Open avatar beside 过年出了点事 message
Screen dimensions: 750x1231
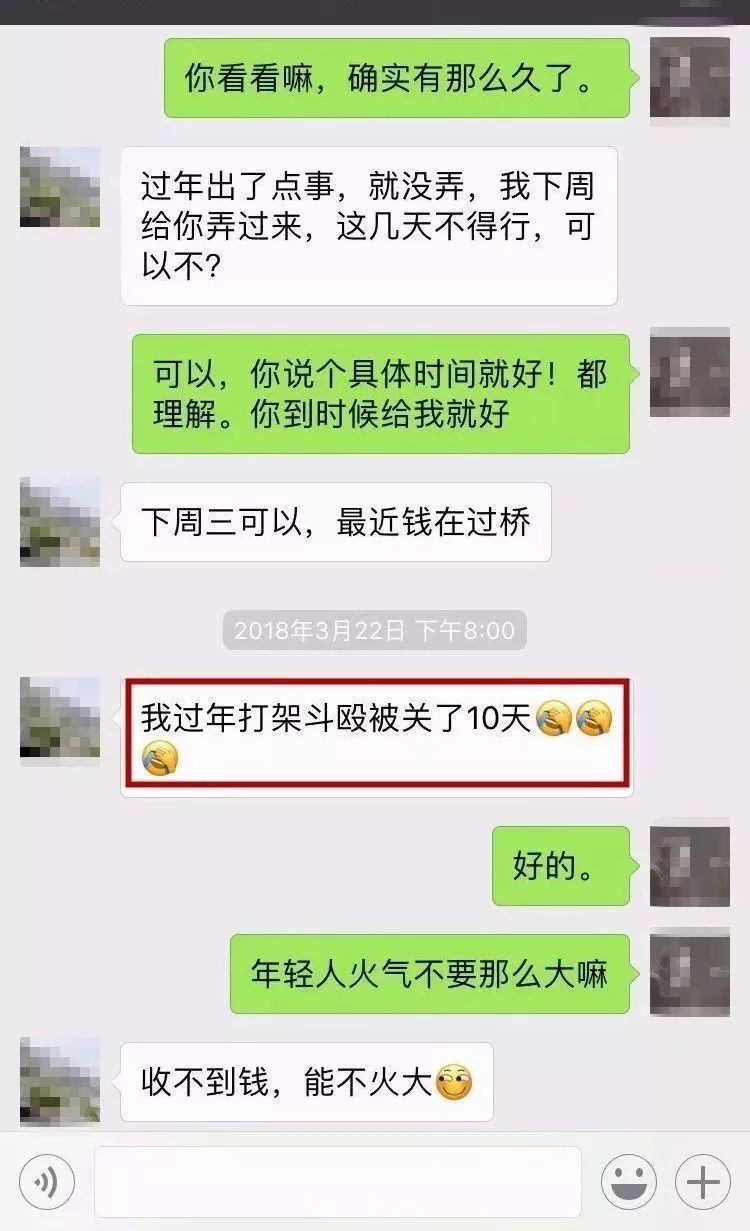point(60,187)
